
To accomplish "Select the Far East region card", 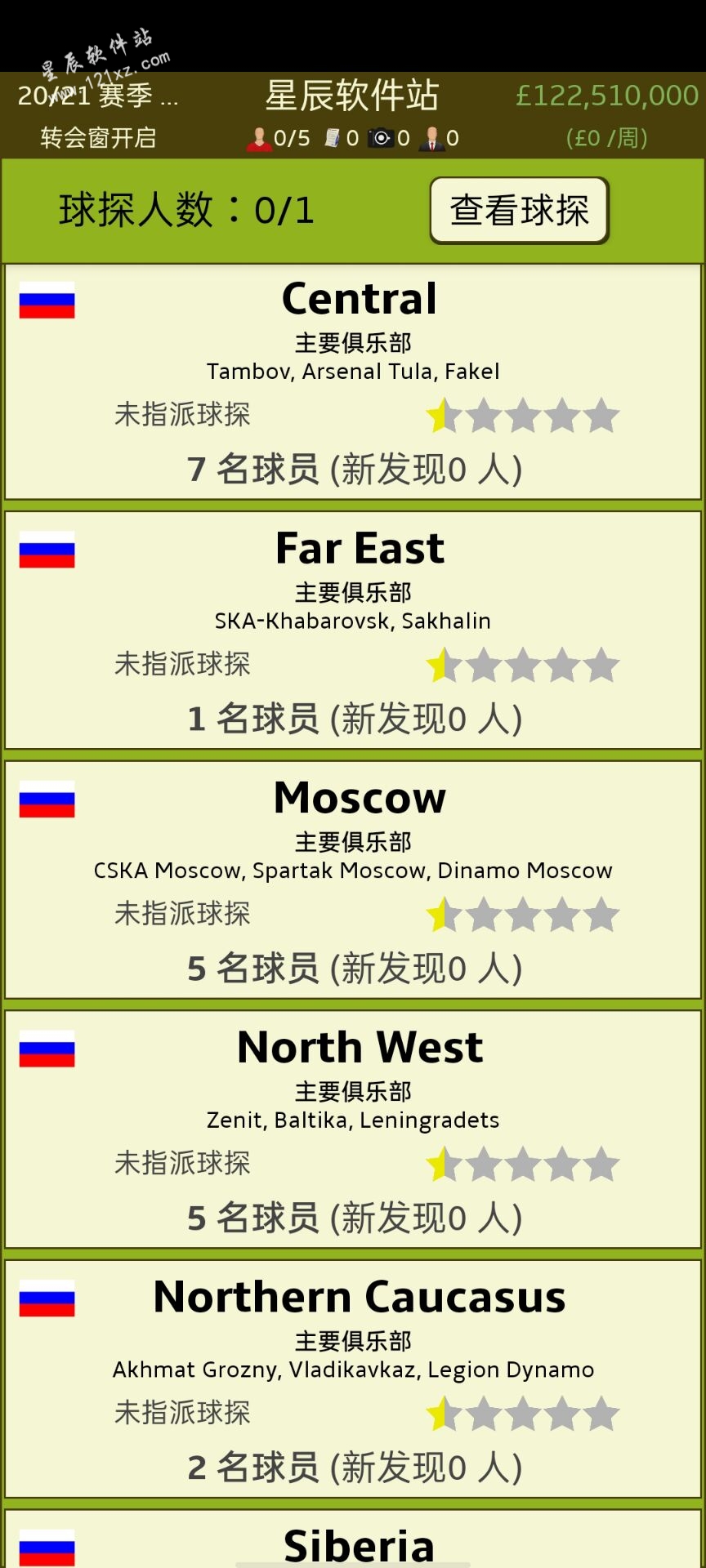I will click(x=353, y=630).
